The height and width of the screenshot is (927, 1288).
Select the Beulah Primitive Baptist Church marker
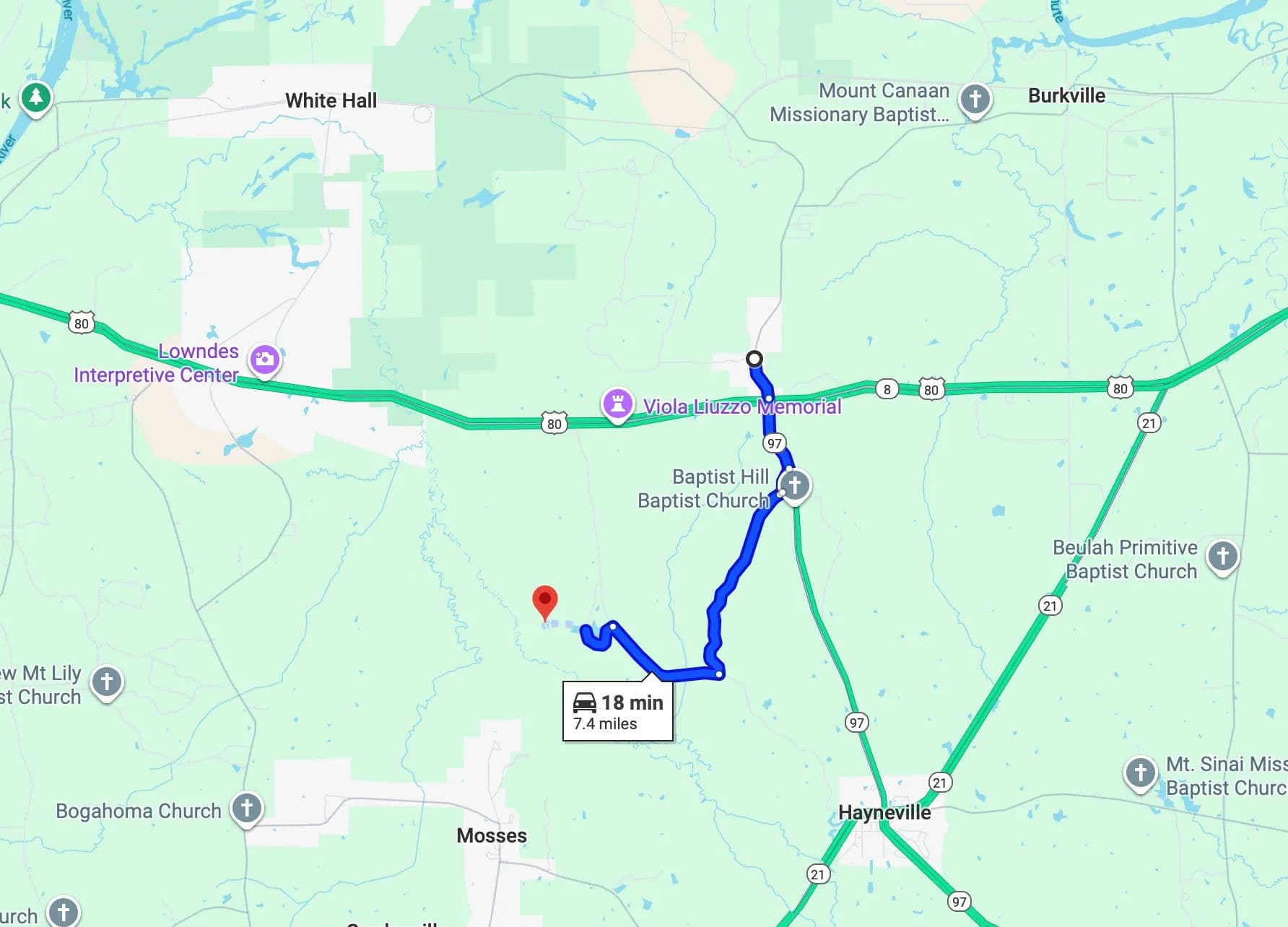click(1222, 556)
